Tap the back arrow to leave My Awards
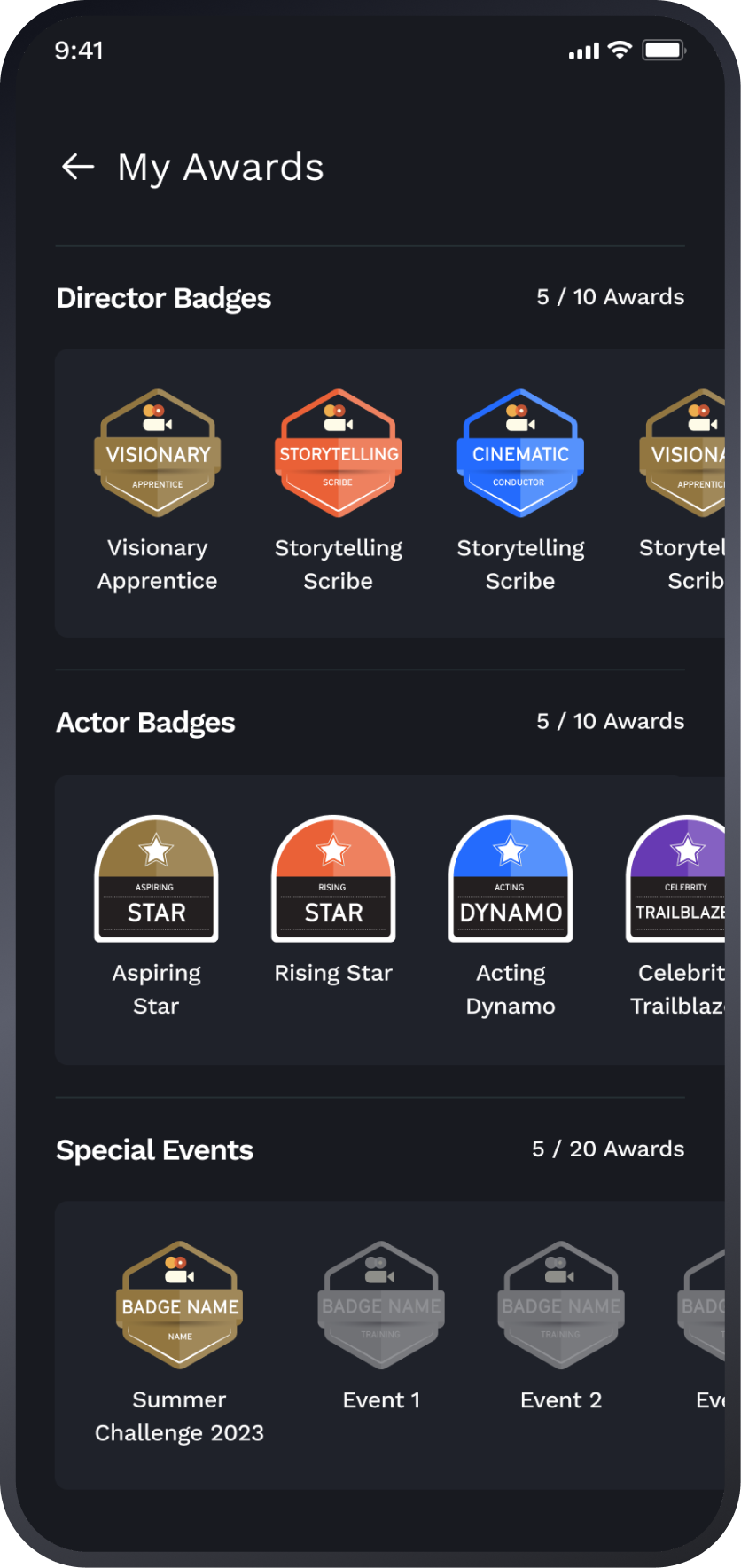The image size is (741, 1568). (x=77, y=167)
